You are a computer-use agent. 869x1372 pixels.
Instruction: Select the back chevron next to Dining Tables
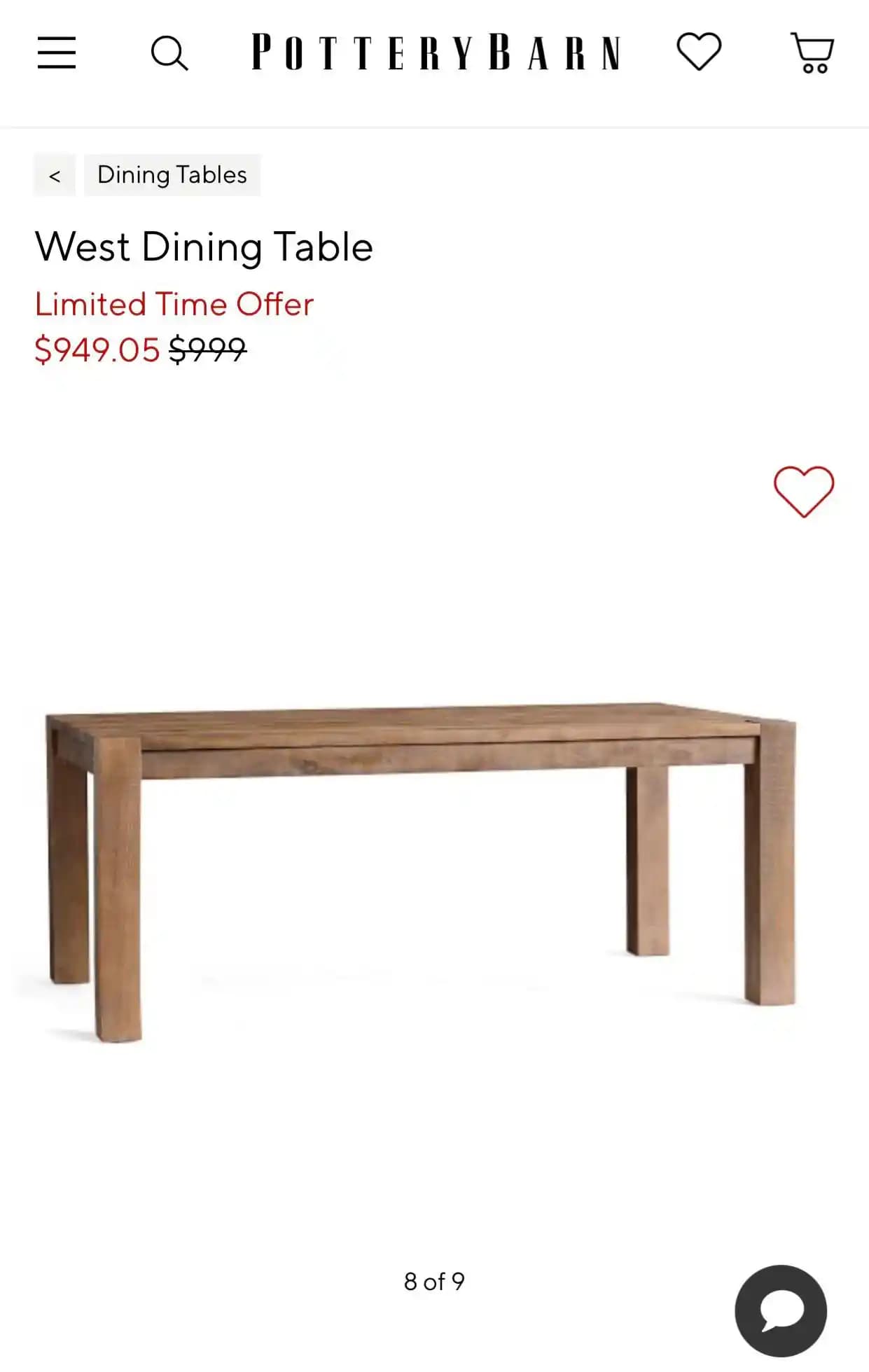pos(55,175)
